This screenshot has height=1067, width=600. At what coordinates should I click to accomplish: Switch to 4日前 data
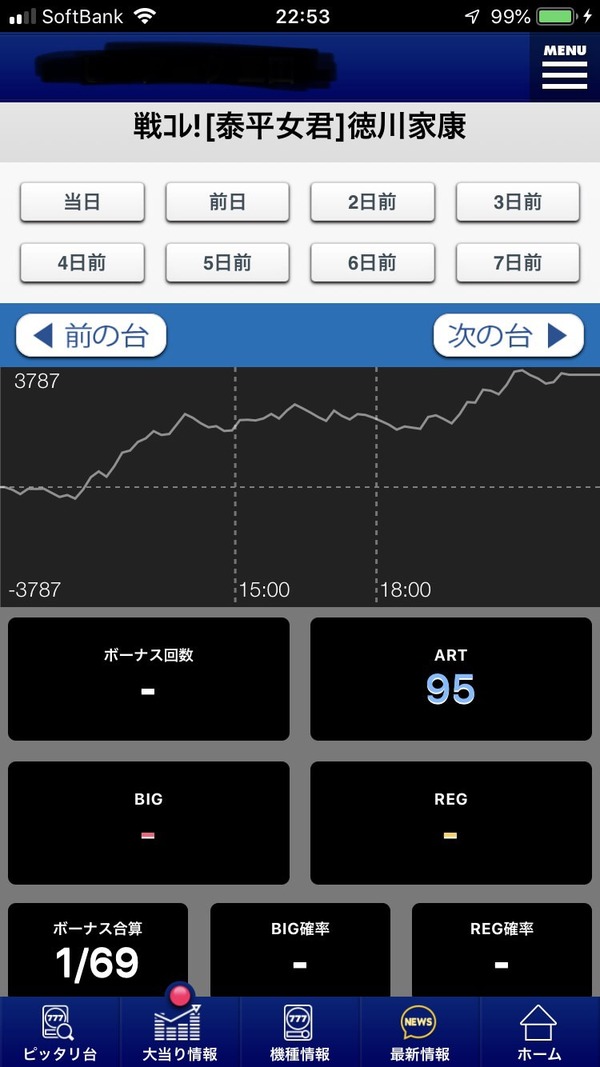pyautogui.click(x=82, y=263)
